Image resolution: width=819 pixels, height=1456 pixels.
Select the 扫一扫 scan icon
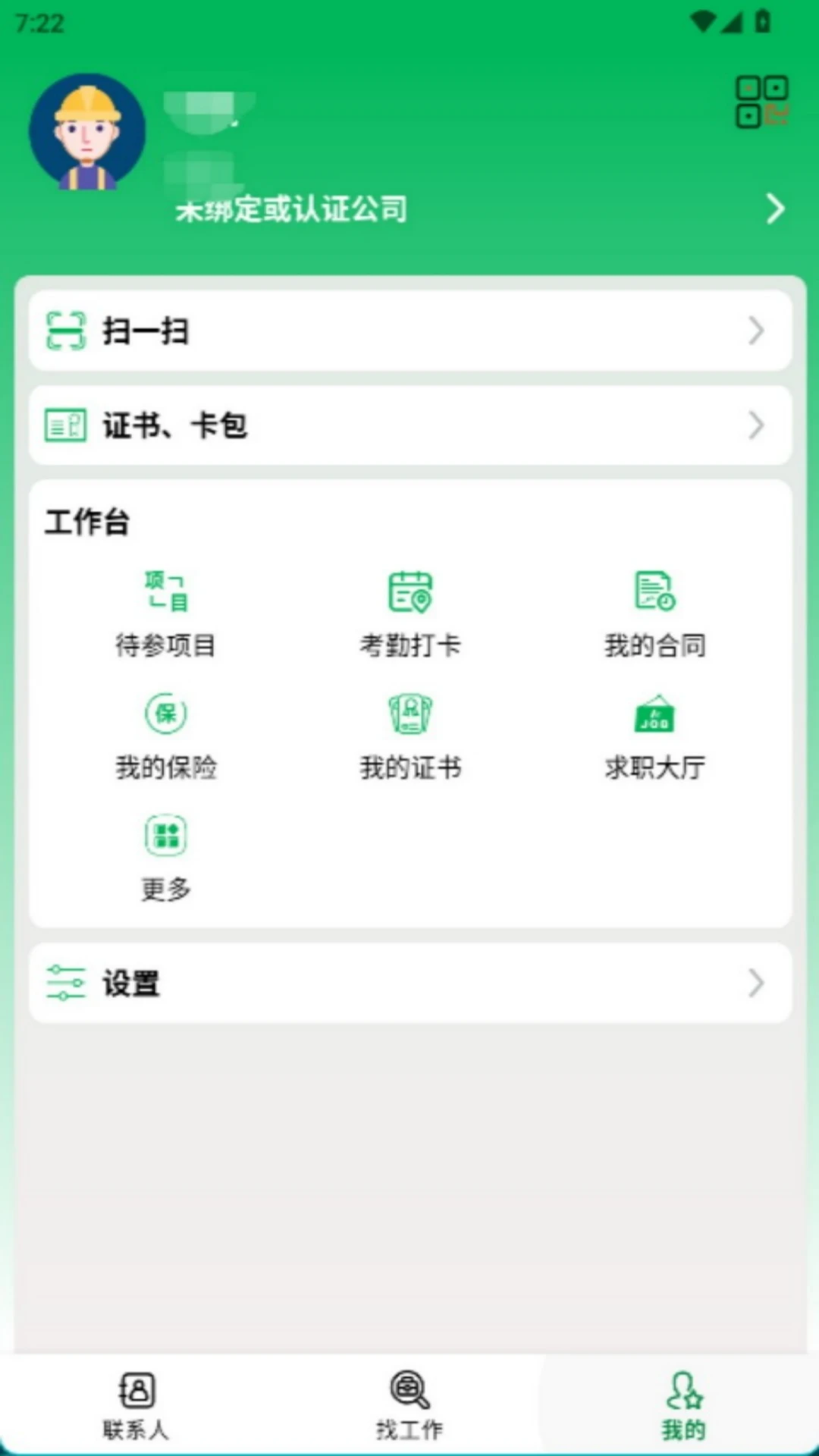pyautogui.click(x=66, y=331)
